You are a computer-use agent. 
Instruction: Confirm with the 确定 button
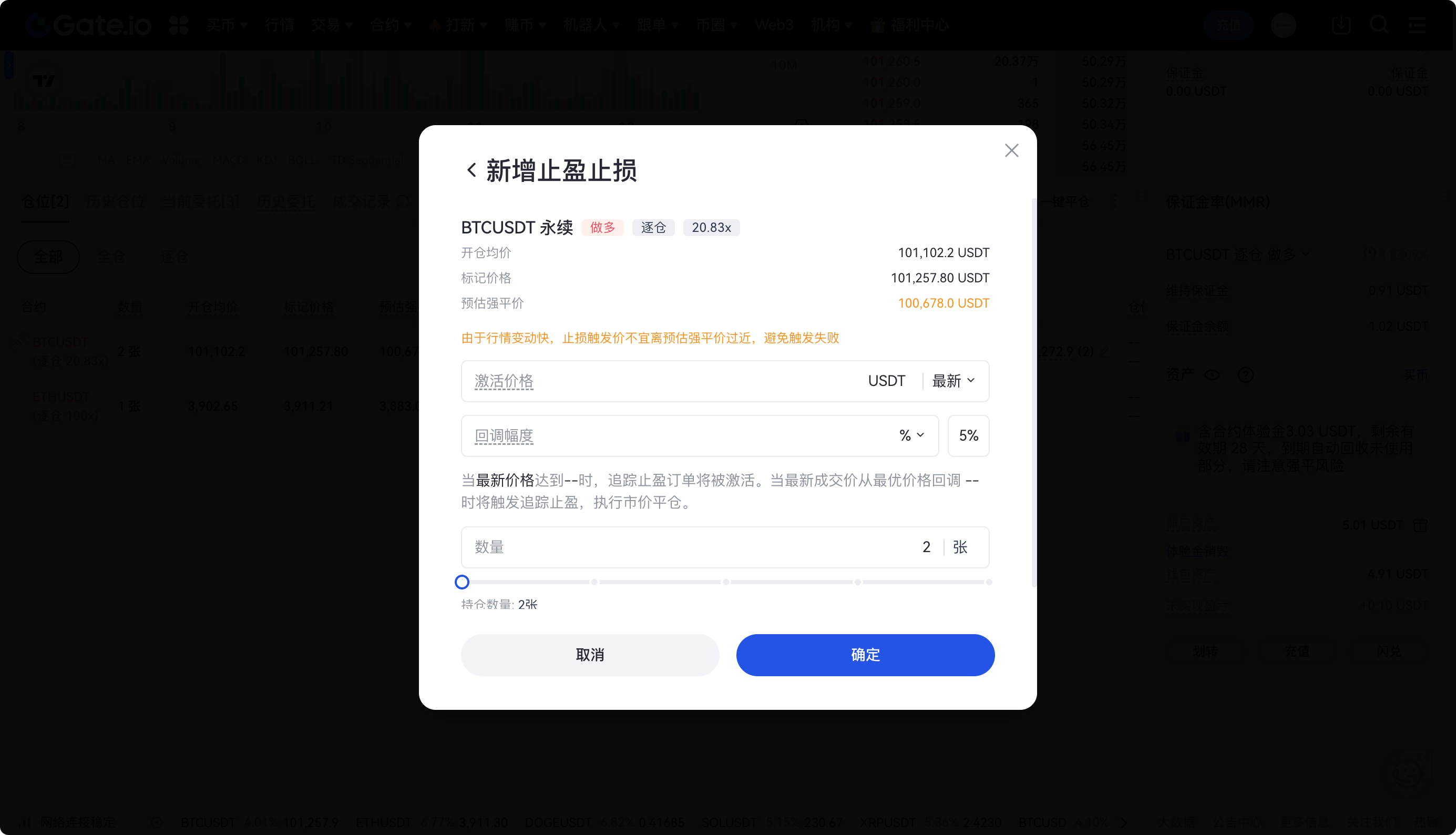[x=865, y=655]
